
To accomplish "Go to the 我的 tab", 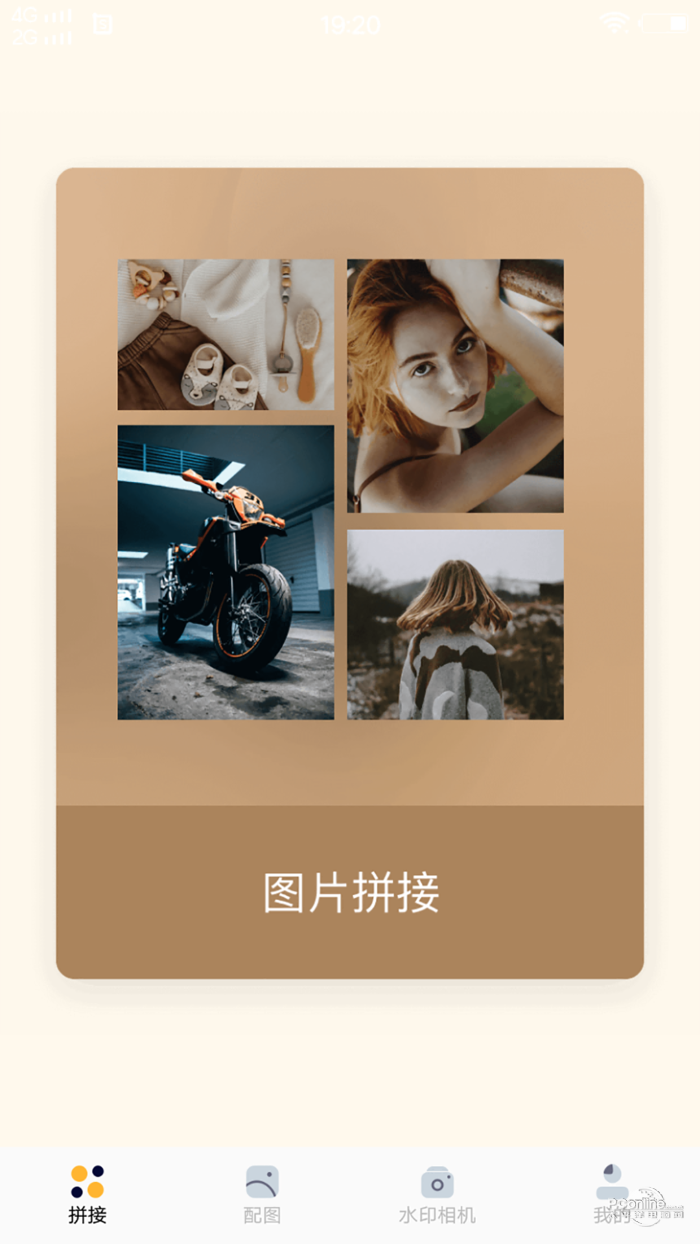I will point(612,1195).
